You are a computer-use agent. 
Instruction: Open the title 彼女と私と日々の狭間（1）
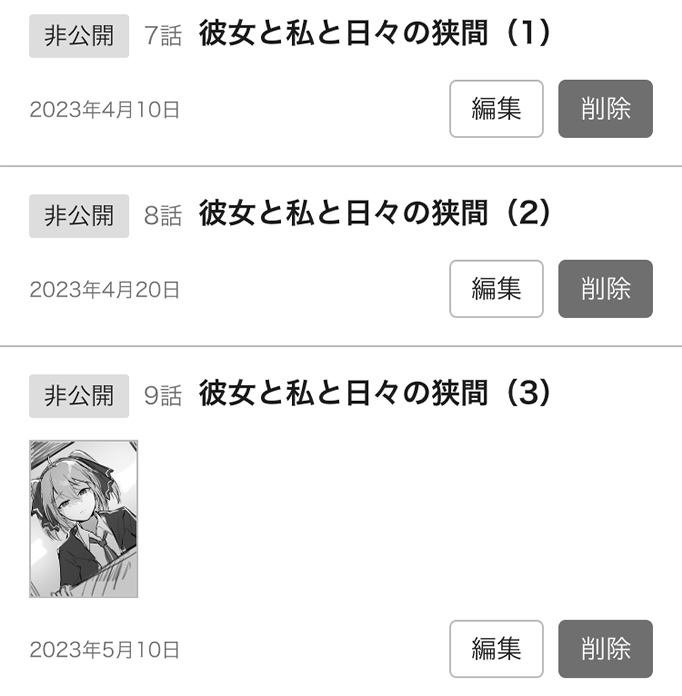[x=375, y=35]
